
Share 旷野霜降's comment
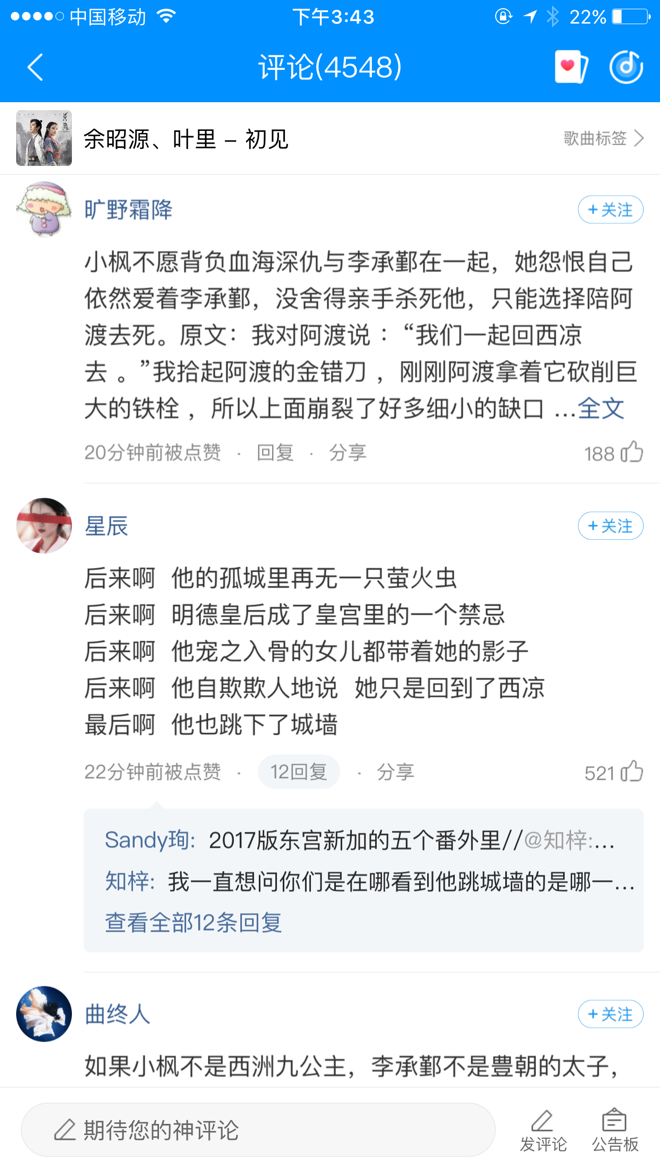(347, 453)
